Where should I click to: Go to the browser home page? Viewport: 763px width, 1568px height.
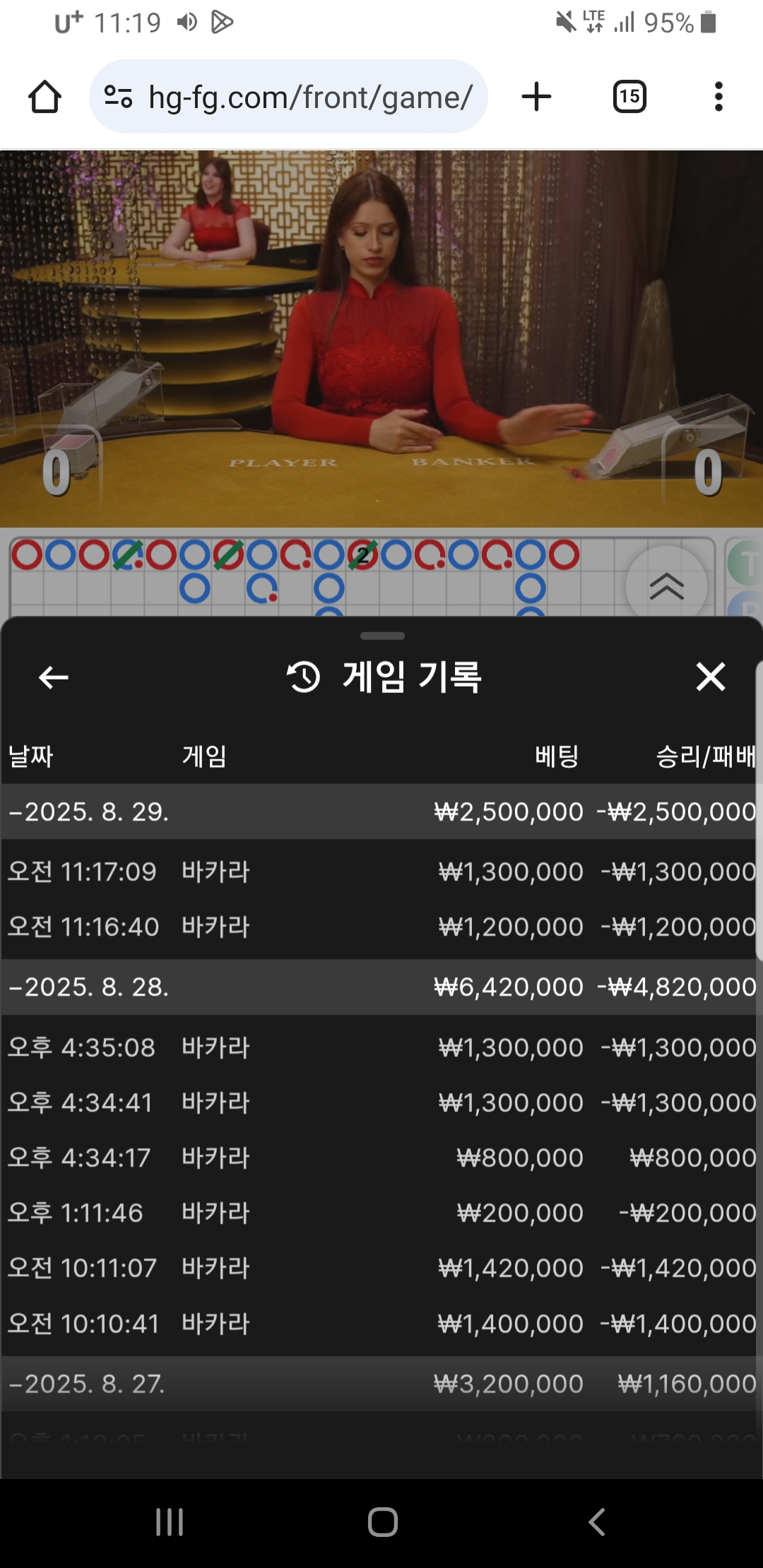pyautogui.click(x=45, y=97)
